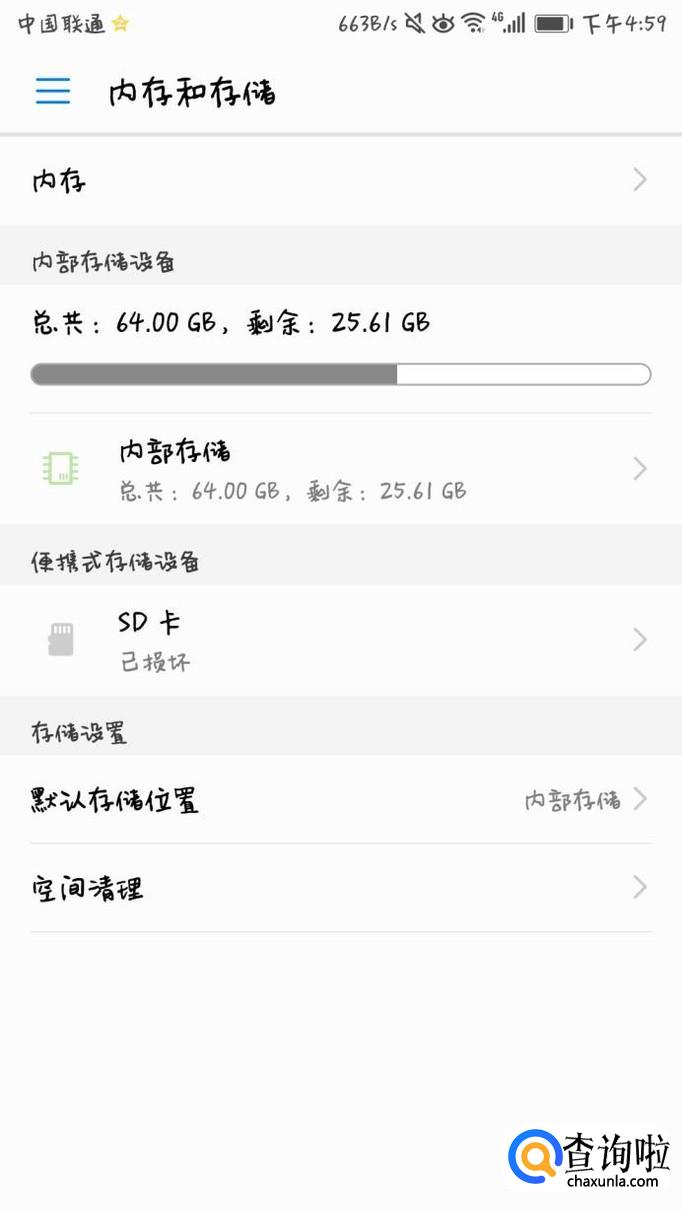Viewport: 682px width, 1212px height.
Task: Open 内部存储 storage details
Action: coord(340,468)
